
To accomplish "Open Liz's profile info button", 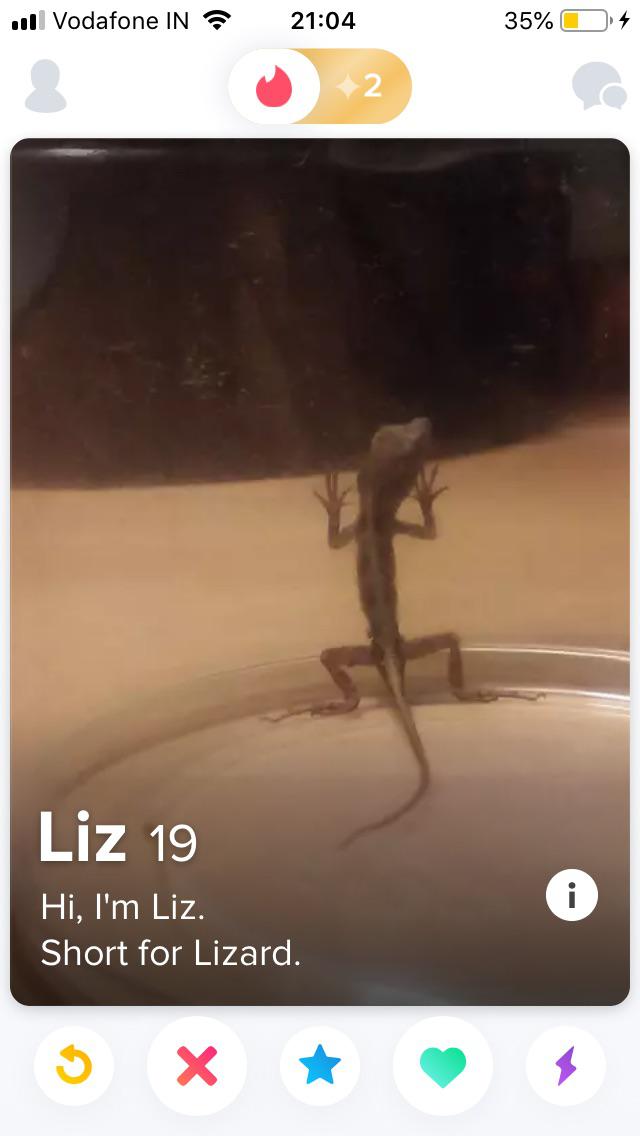I will (x=572, y=895).
